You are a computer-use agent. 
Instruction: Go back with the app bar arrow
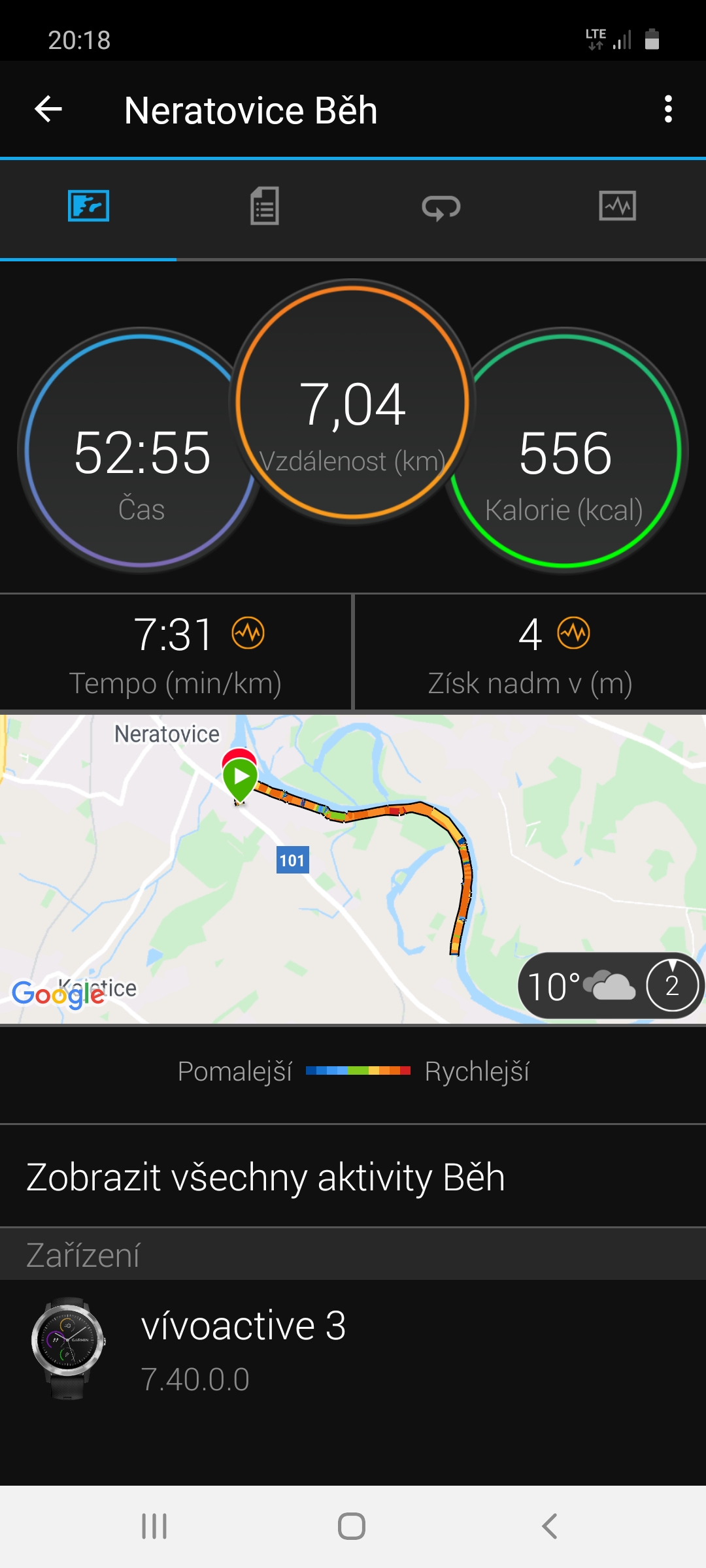coord(48,109)
